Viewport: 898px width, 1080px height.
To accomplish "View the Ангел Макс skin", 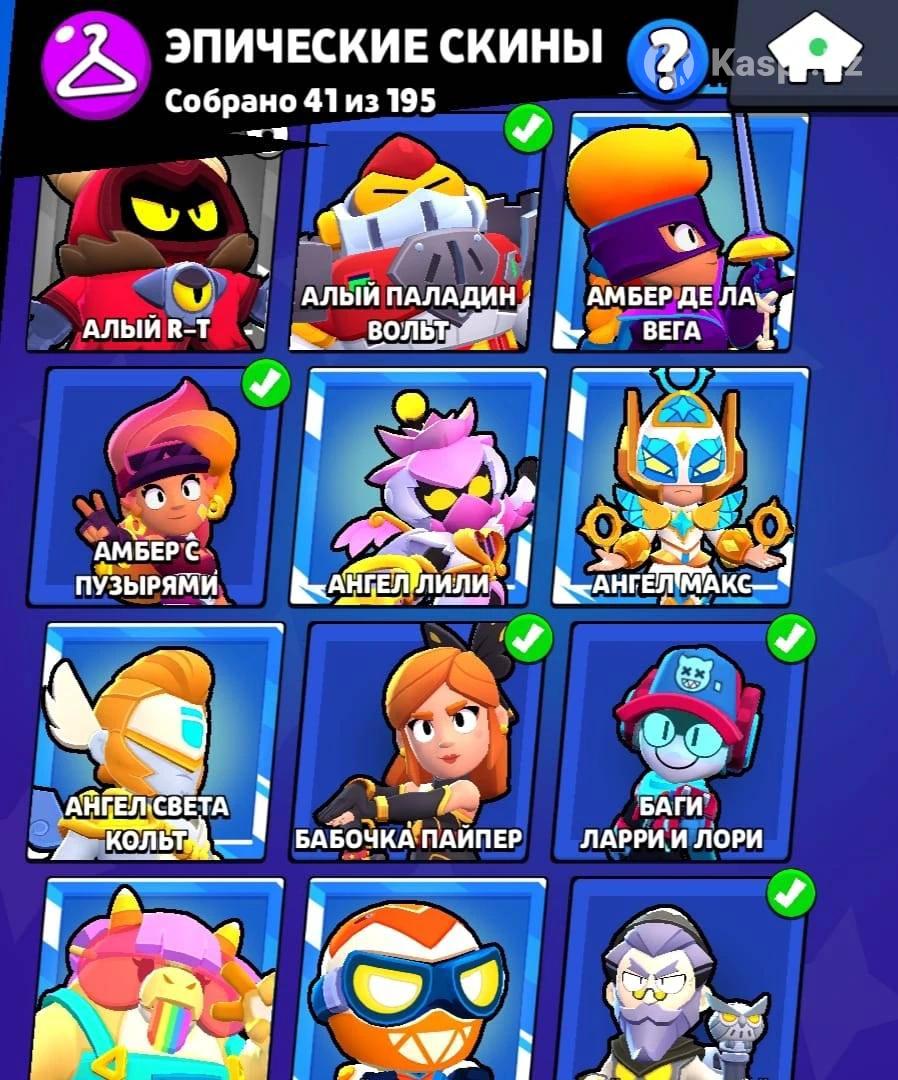I will 680,490.
